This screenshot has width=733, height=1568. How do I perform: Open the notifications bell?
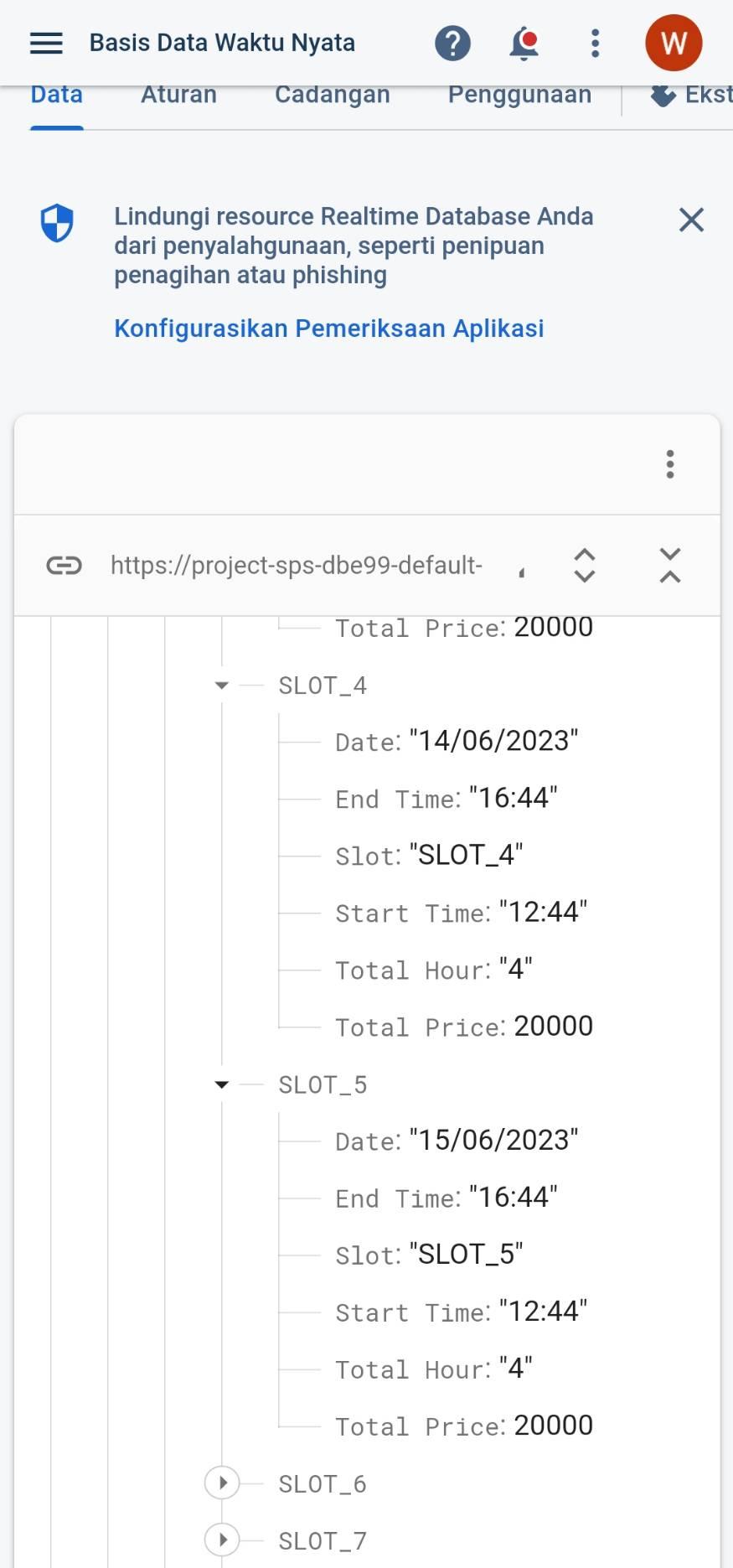pos(524,43)
